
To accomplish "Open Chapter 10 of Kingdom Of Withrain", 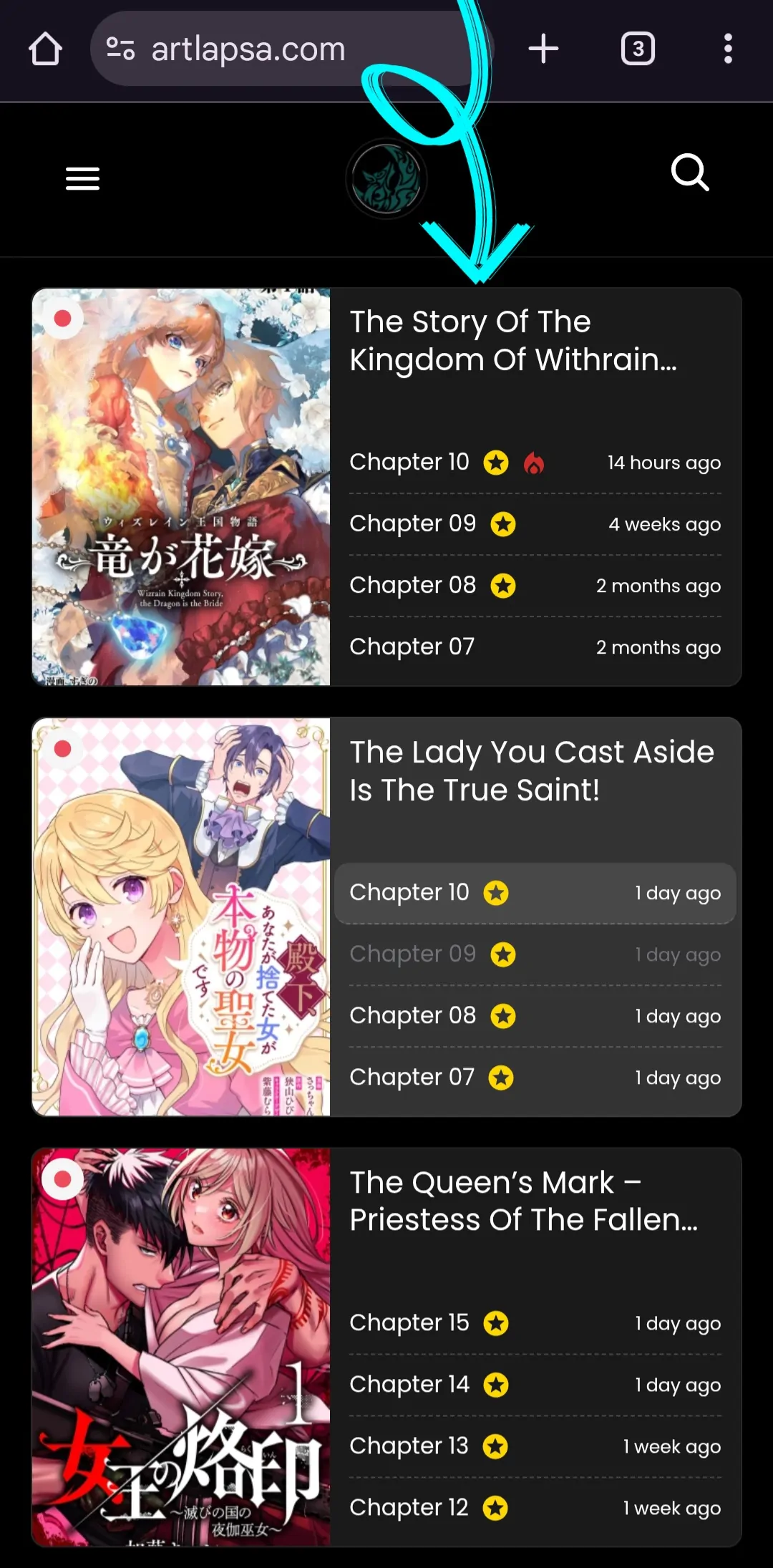I will [409, 463].
